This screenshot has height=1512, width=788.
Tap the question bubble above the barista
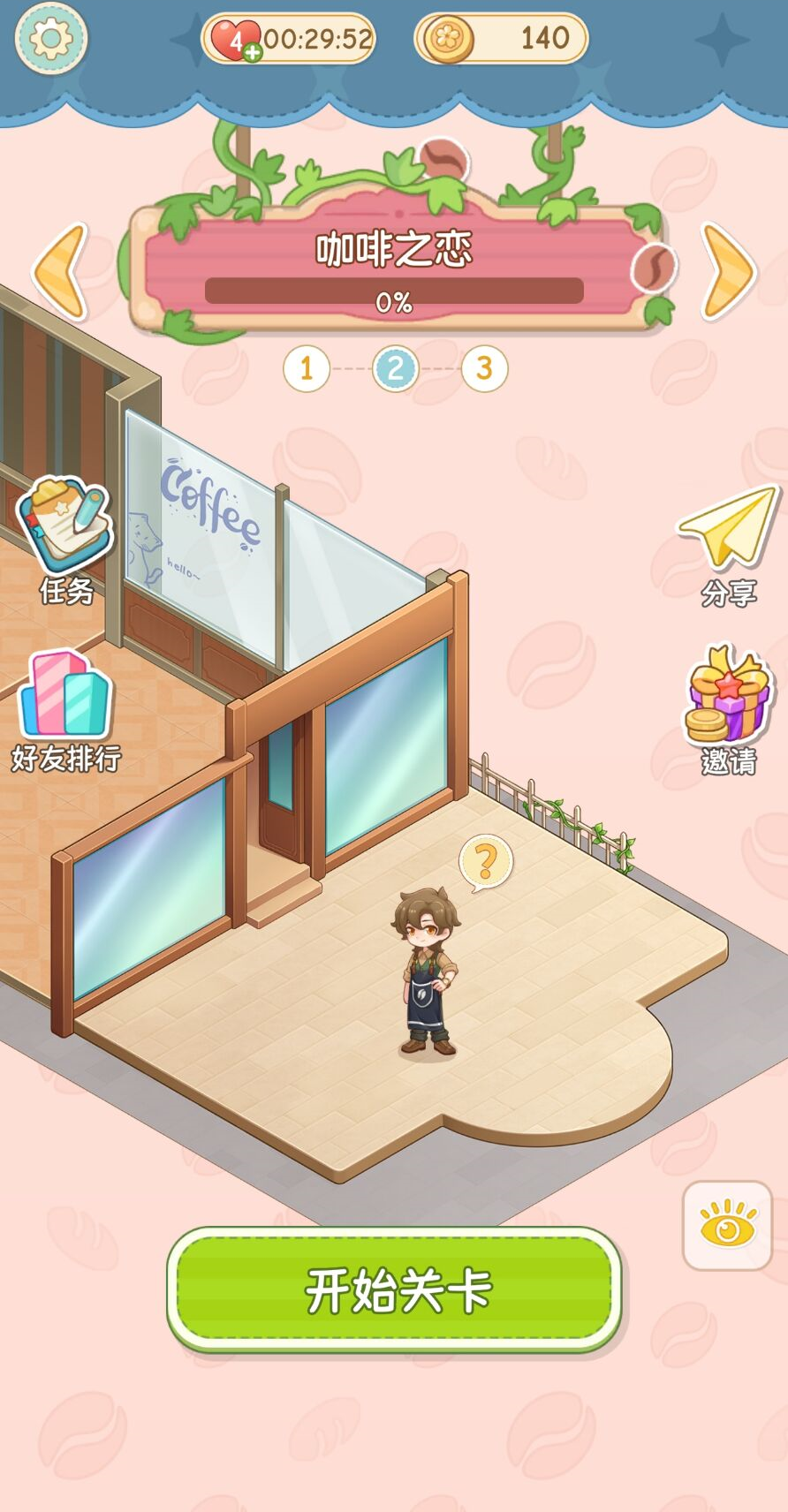point(485,861)
